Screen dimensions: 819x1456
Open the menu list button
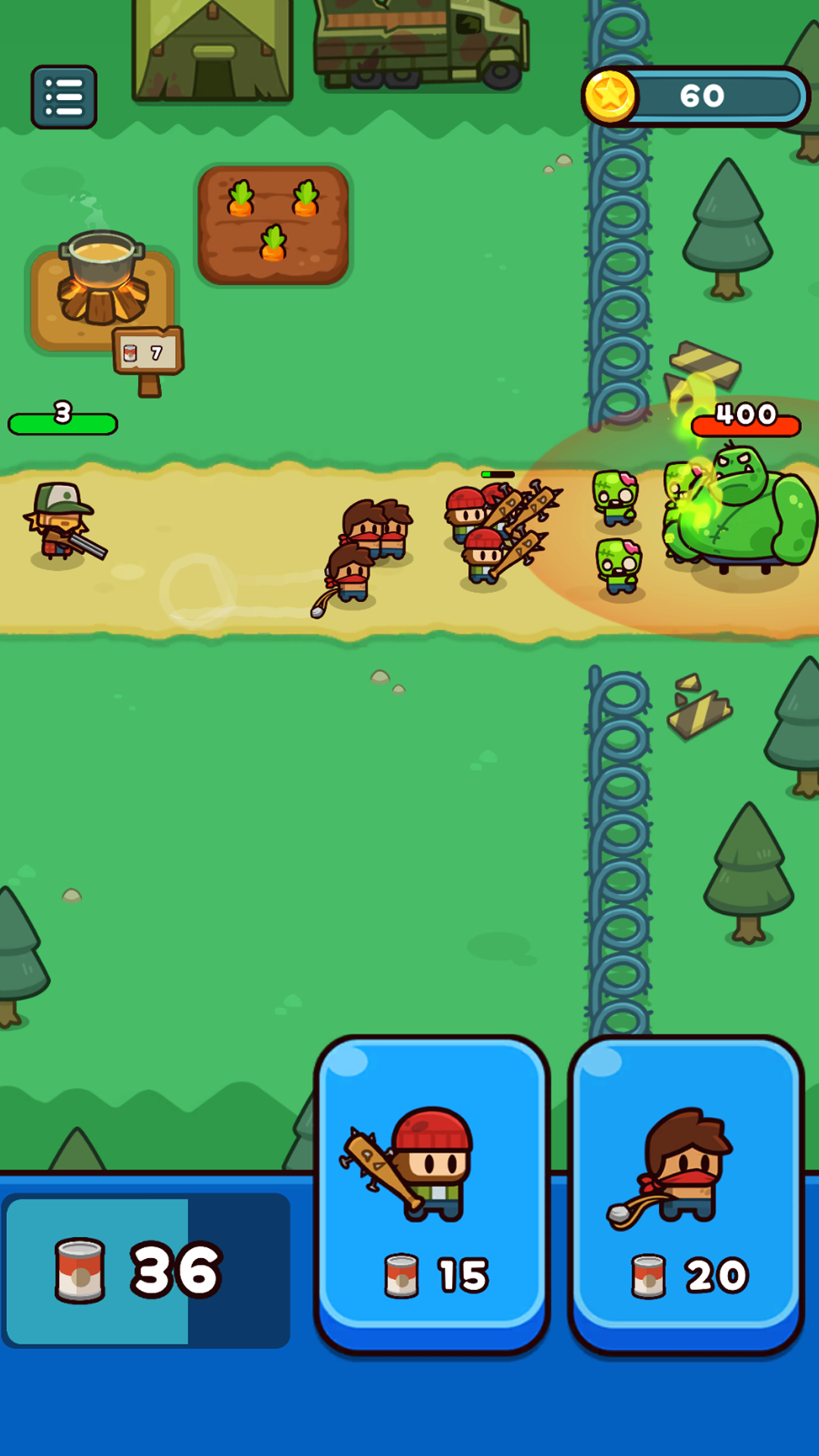tap(64, 97)
